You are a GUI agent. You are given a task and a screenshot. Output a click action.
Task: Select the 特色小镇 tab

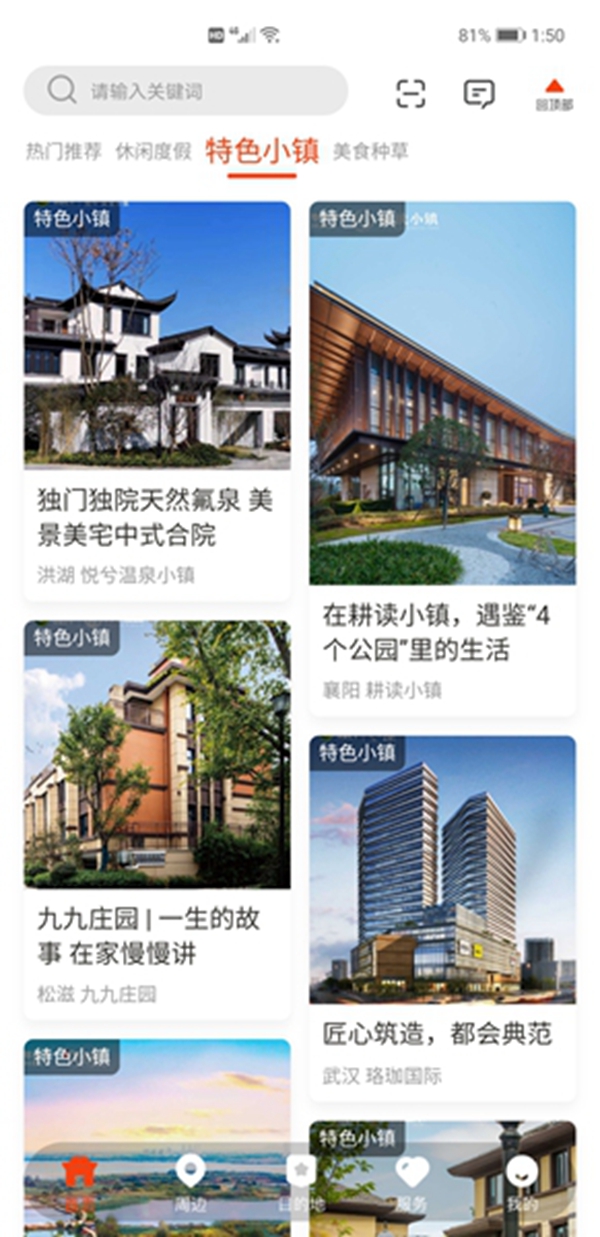262,152
